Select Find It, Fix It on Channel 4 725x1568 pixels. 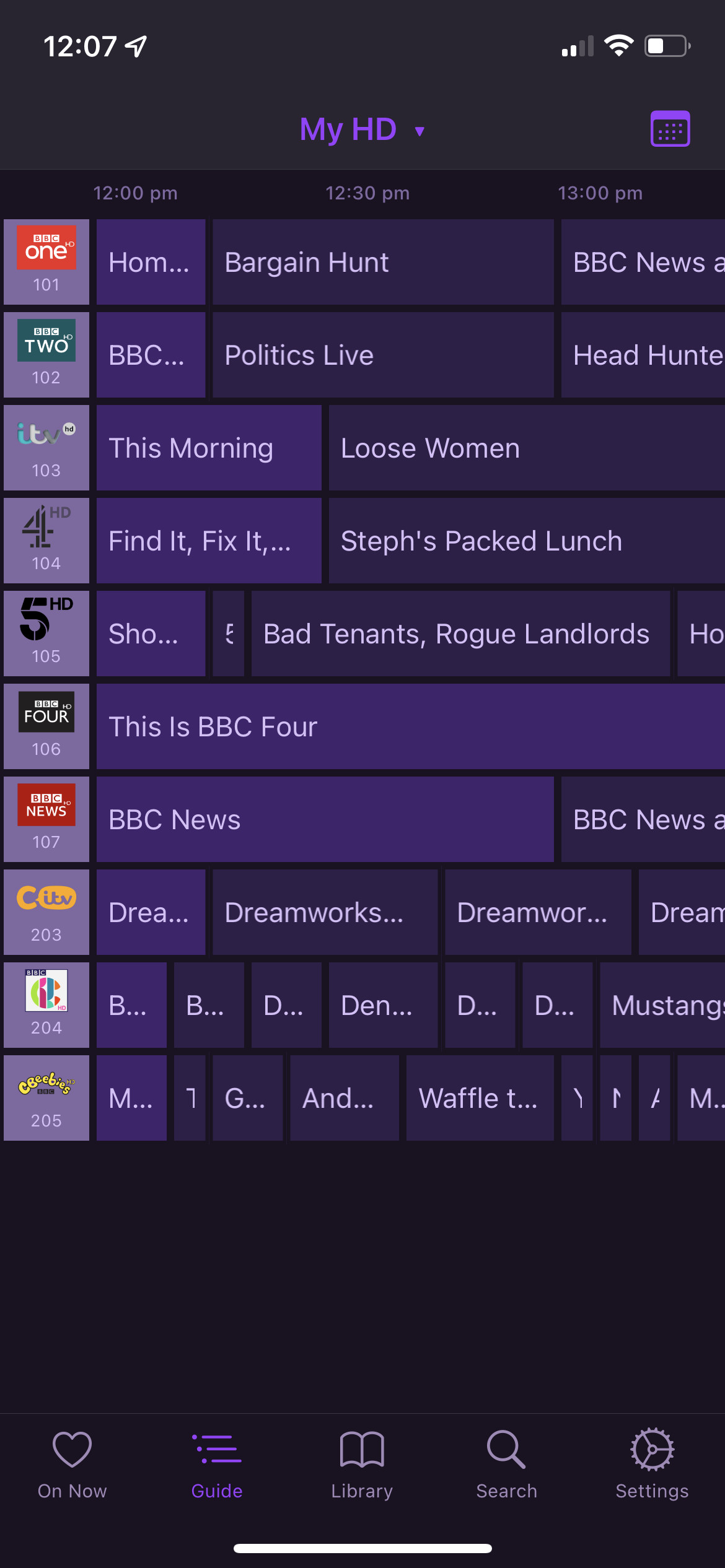click(209, 541)
